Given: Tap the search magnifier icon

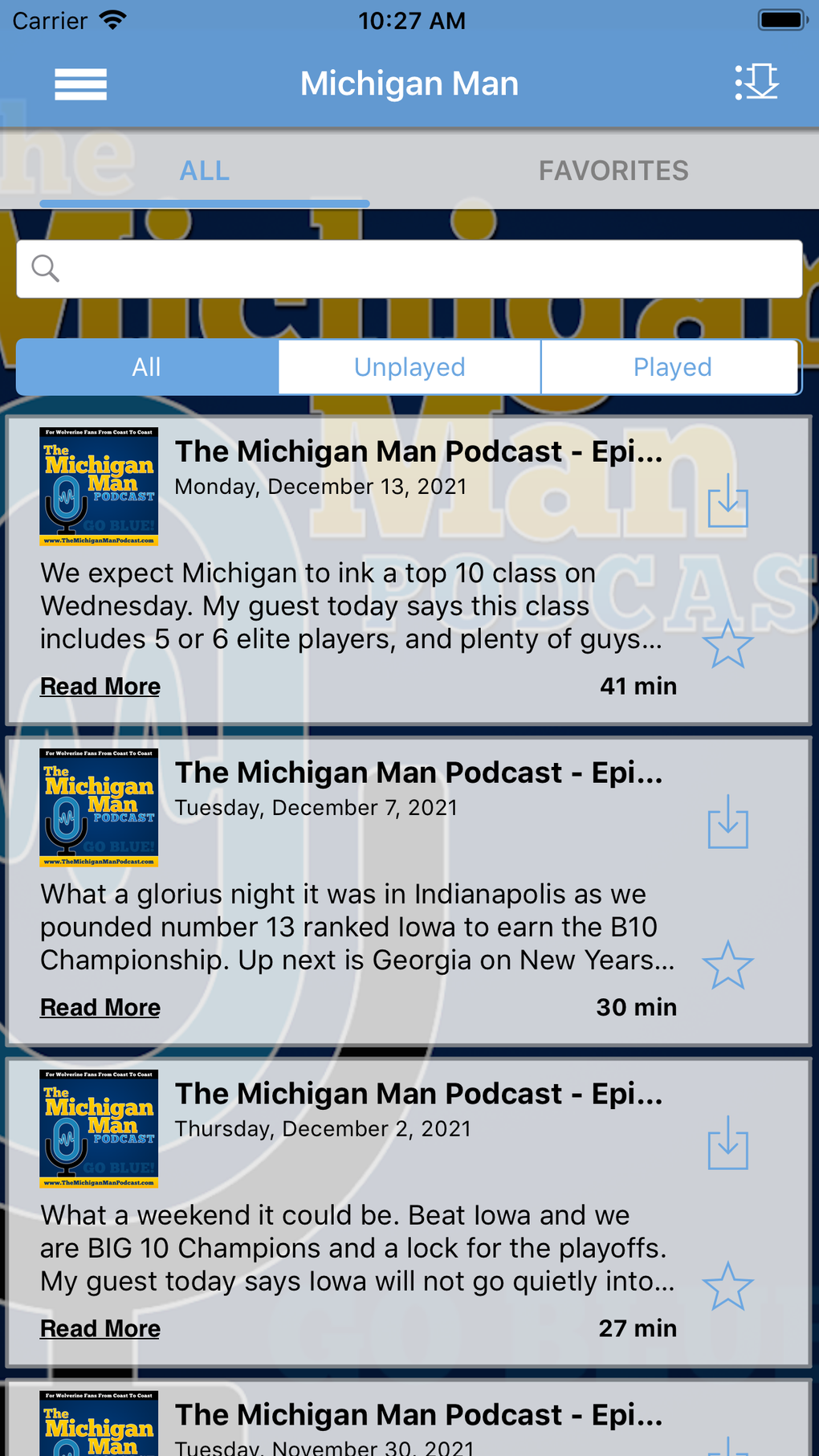Looking at the screenshot, I should pos(46,267).
